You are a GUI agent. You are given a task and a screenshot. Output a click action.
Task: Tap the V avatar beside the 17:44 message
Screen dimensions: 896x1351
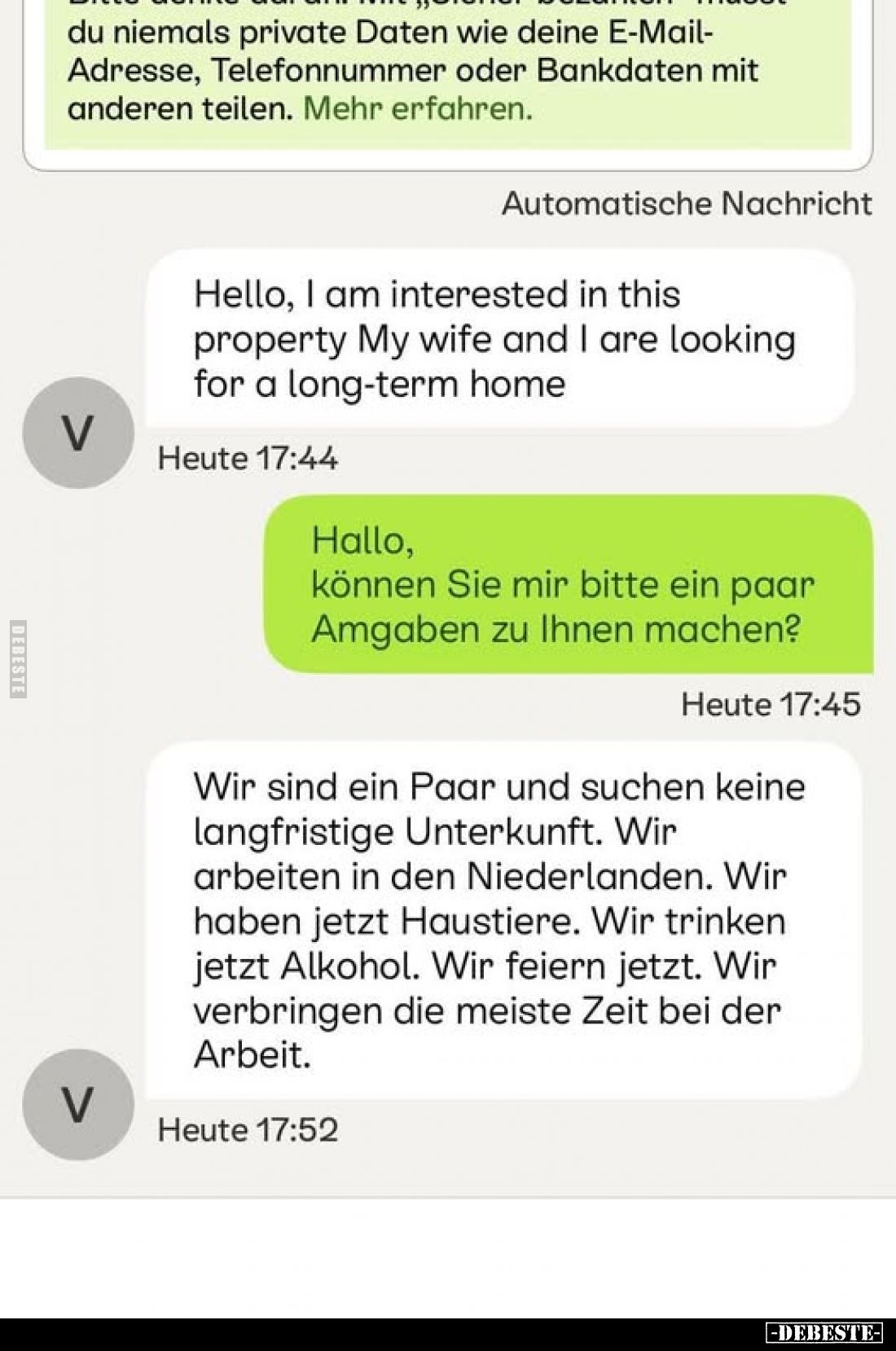[x=77, y=433]
